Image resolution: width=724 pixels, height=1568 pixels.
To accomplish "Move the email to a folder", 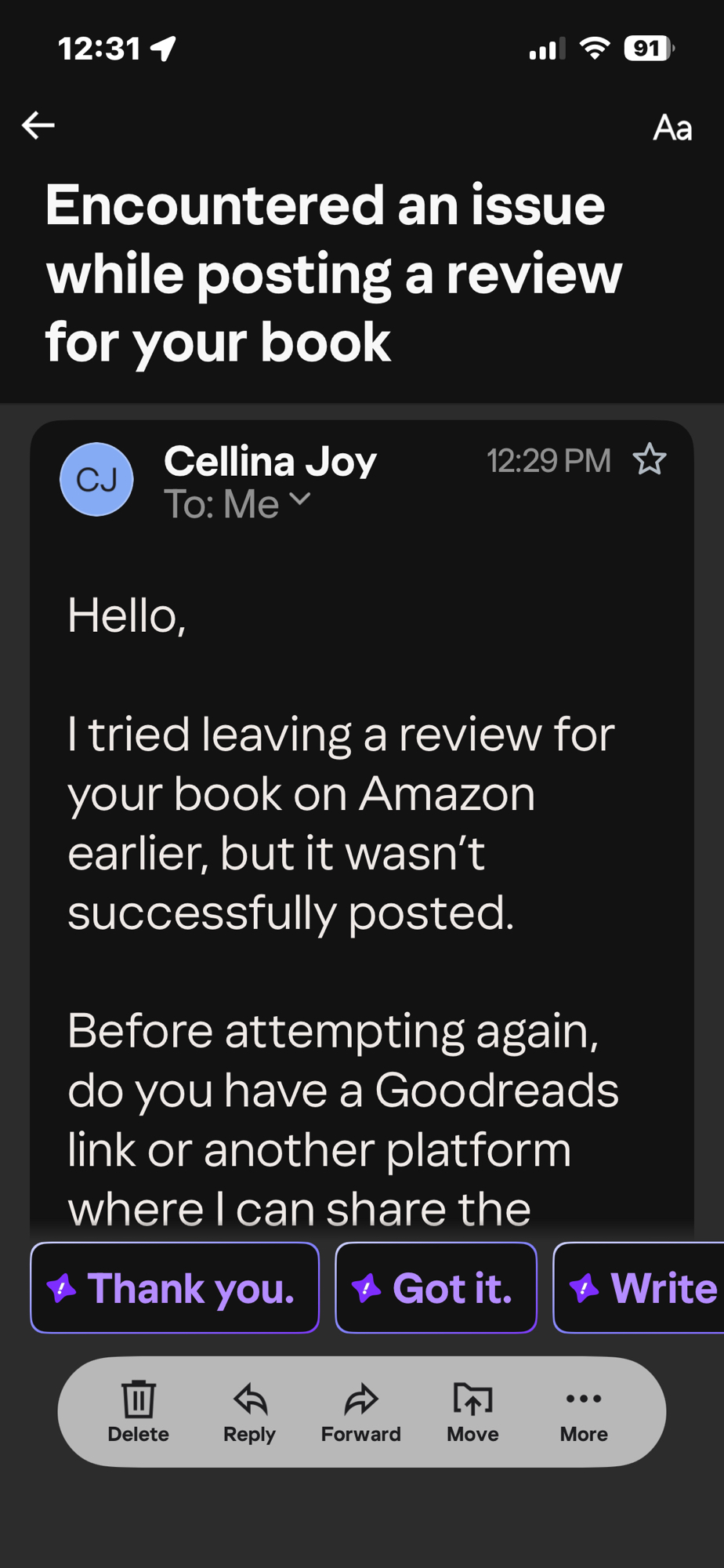I will (x=472, y=1411).
